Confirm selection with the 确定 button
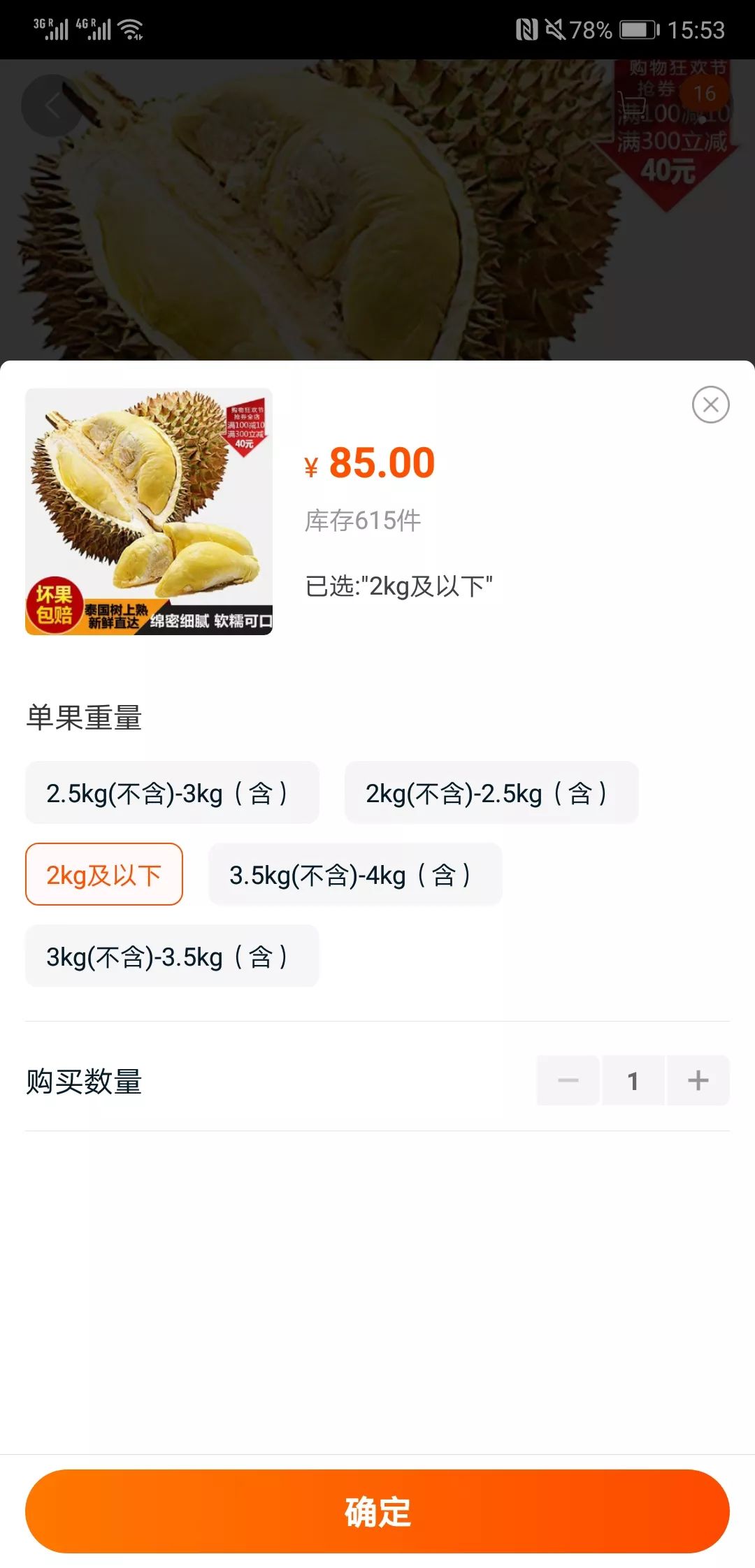 tap(377, 1511)
